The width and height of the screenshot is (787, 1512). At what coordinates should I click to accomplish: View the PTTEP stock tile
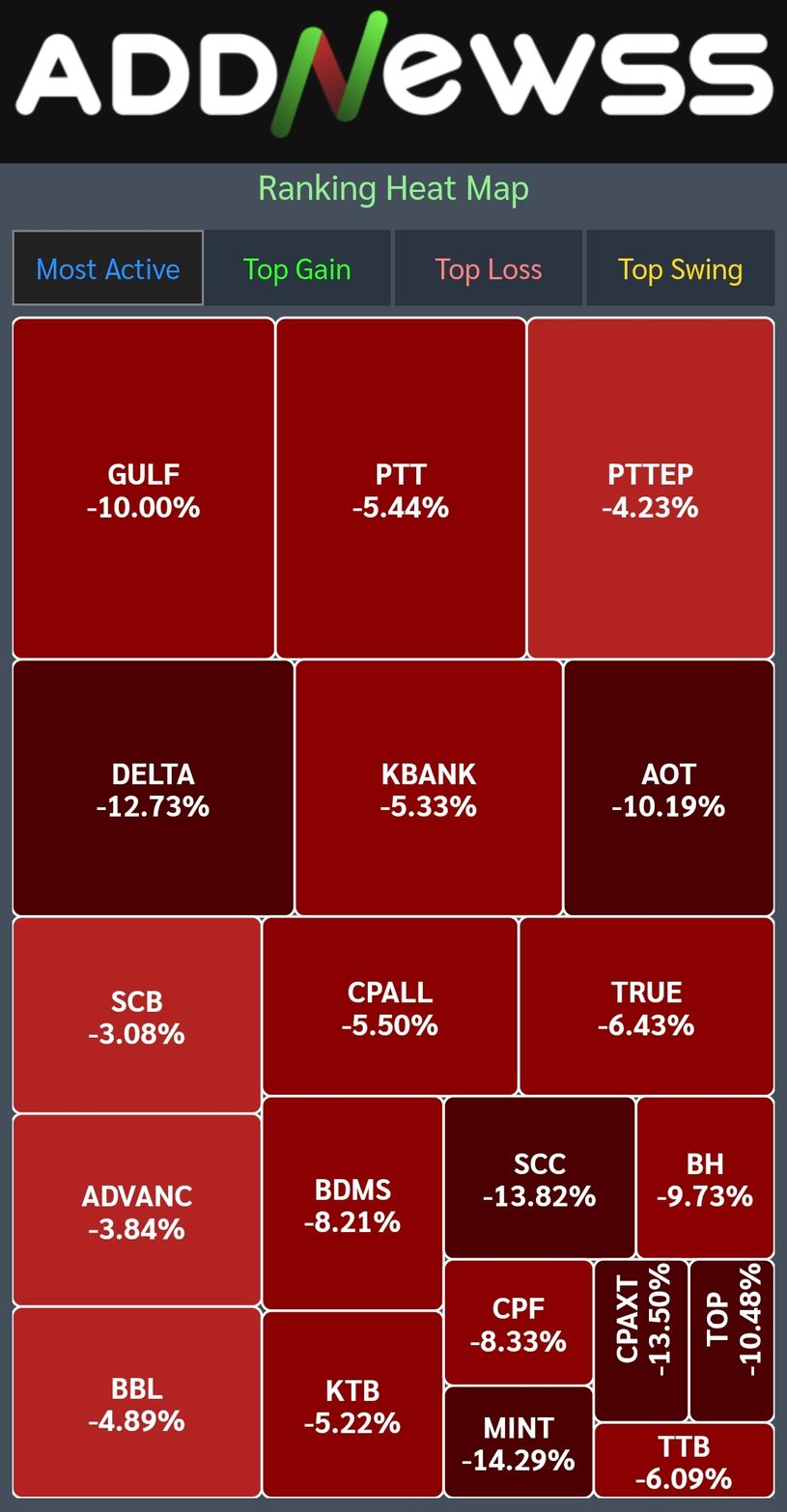pyautogui.click(x=650, y=490)
